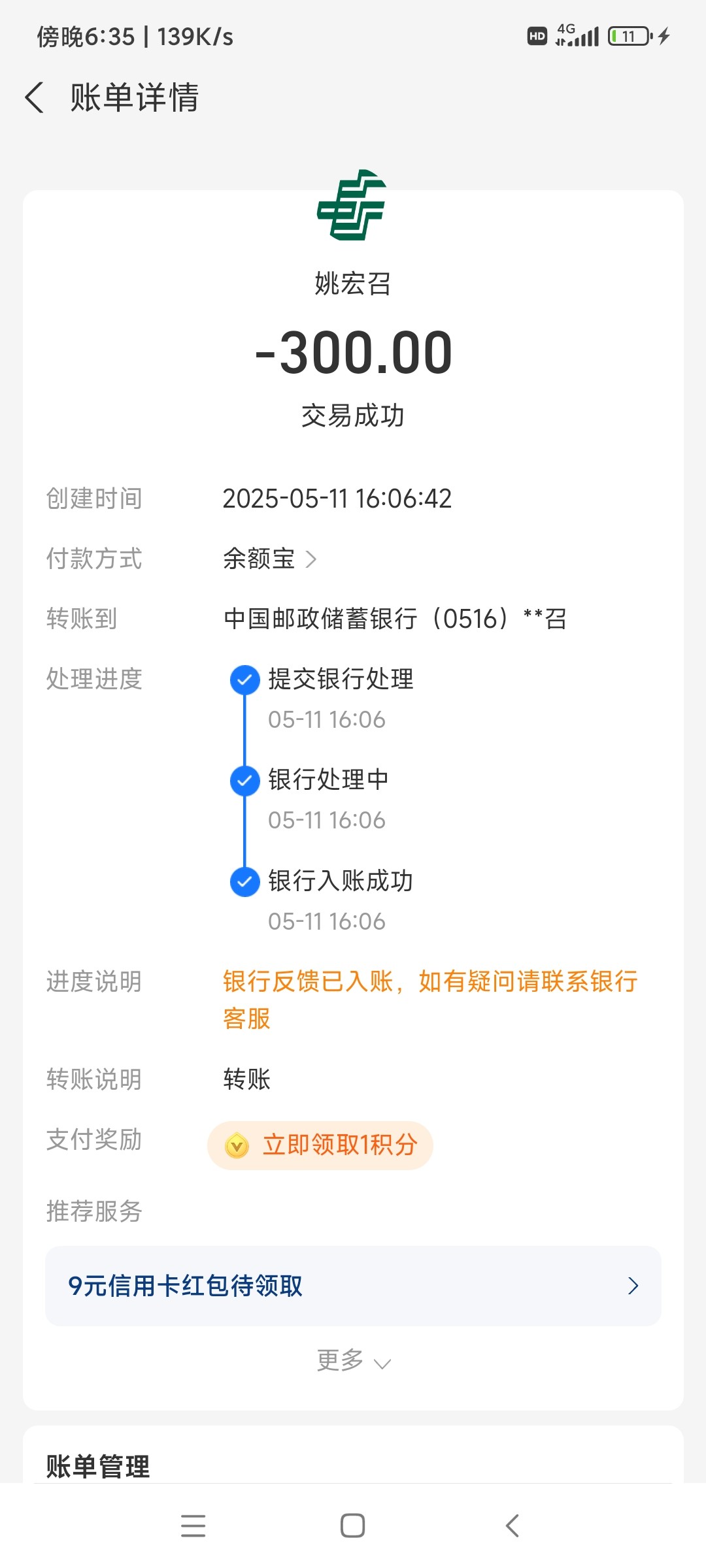
Task: Claim the 立即领取1积分 reward
Action: [320, 1145]
